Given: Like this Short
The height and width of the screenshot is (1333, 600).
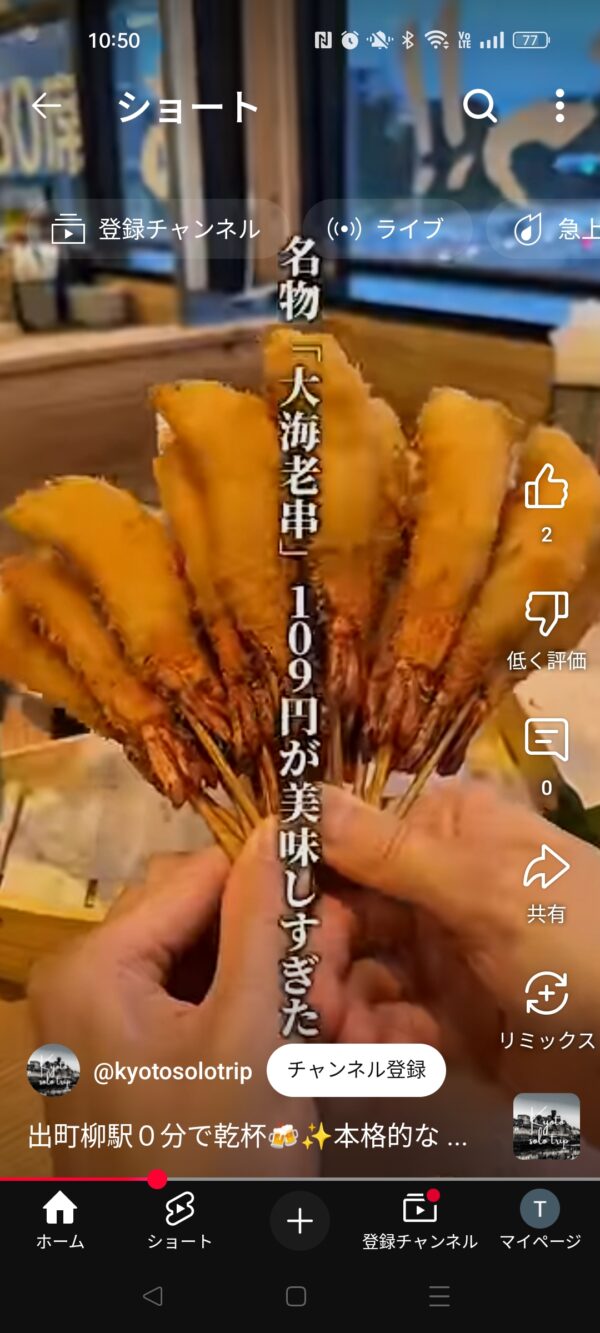Looking at the screenshot, I should [546, 488].
